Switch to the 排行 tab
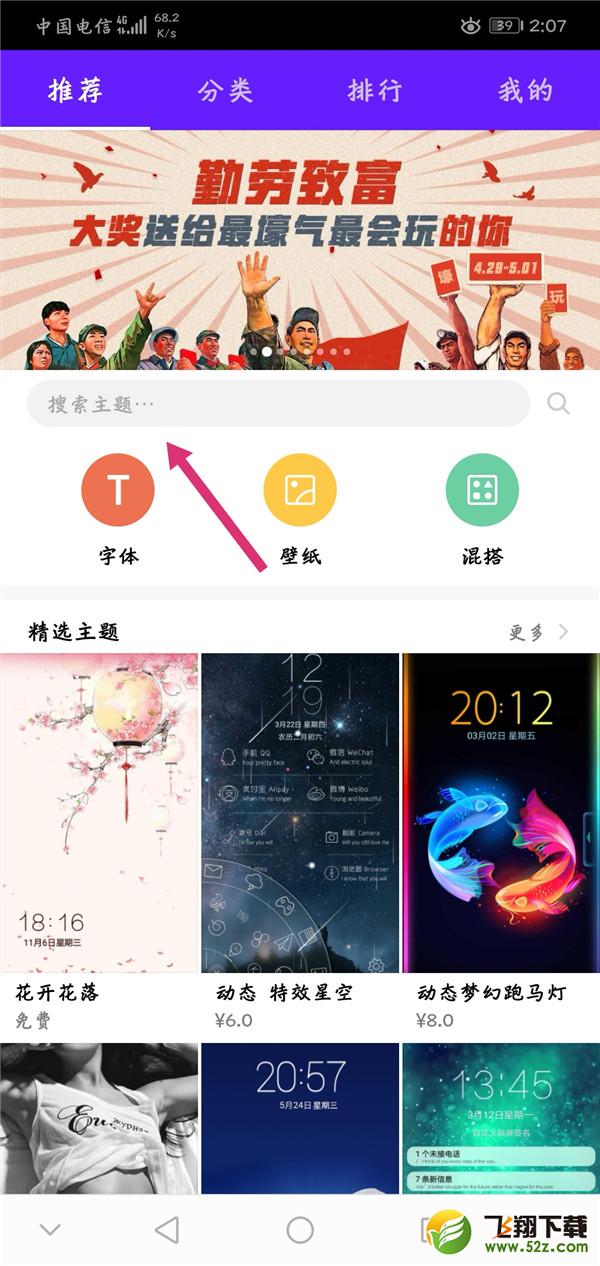This screenshot has height=1266, width=600. [x=375, y=90]
